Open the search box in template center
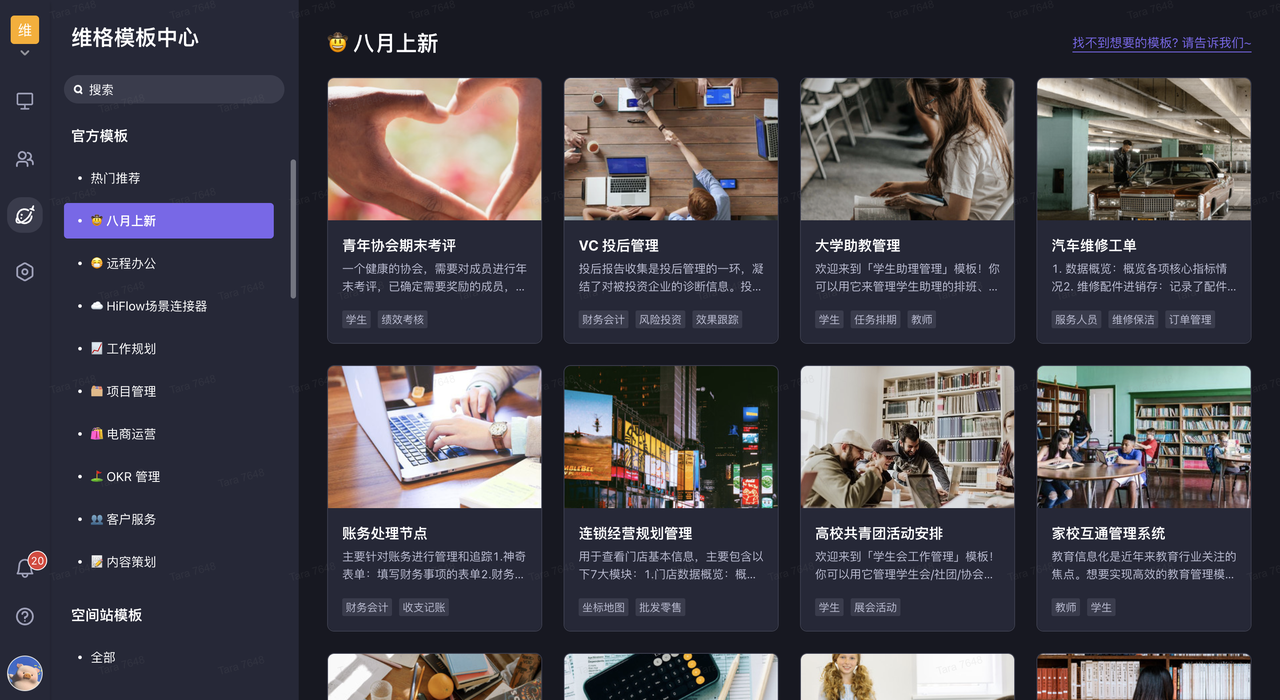The height and width of the screenshot is (700, 1280). 174,90
